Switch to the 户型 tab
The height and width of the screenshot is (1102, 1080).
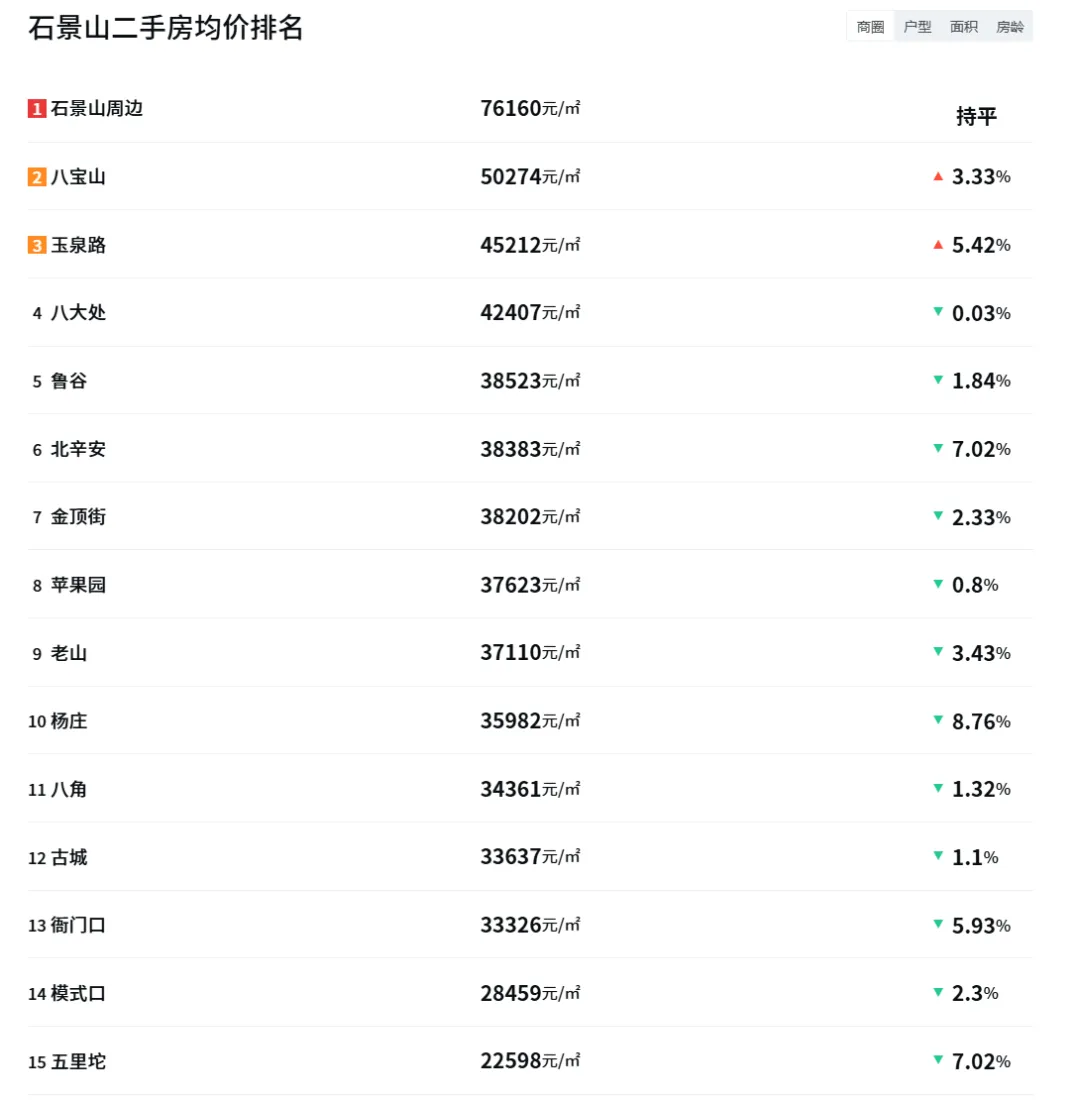[x=917, y=27]
